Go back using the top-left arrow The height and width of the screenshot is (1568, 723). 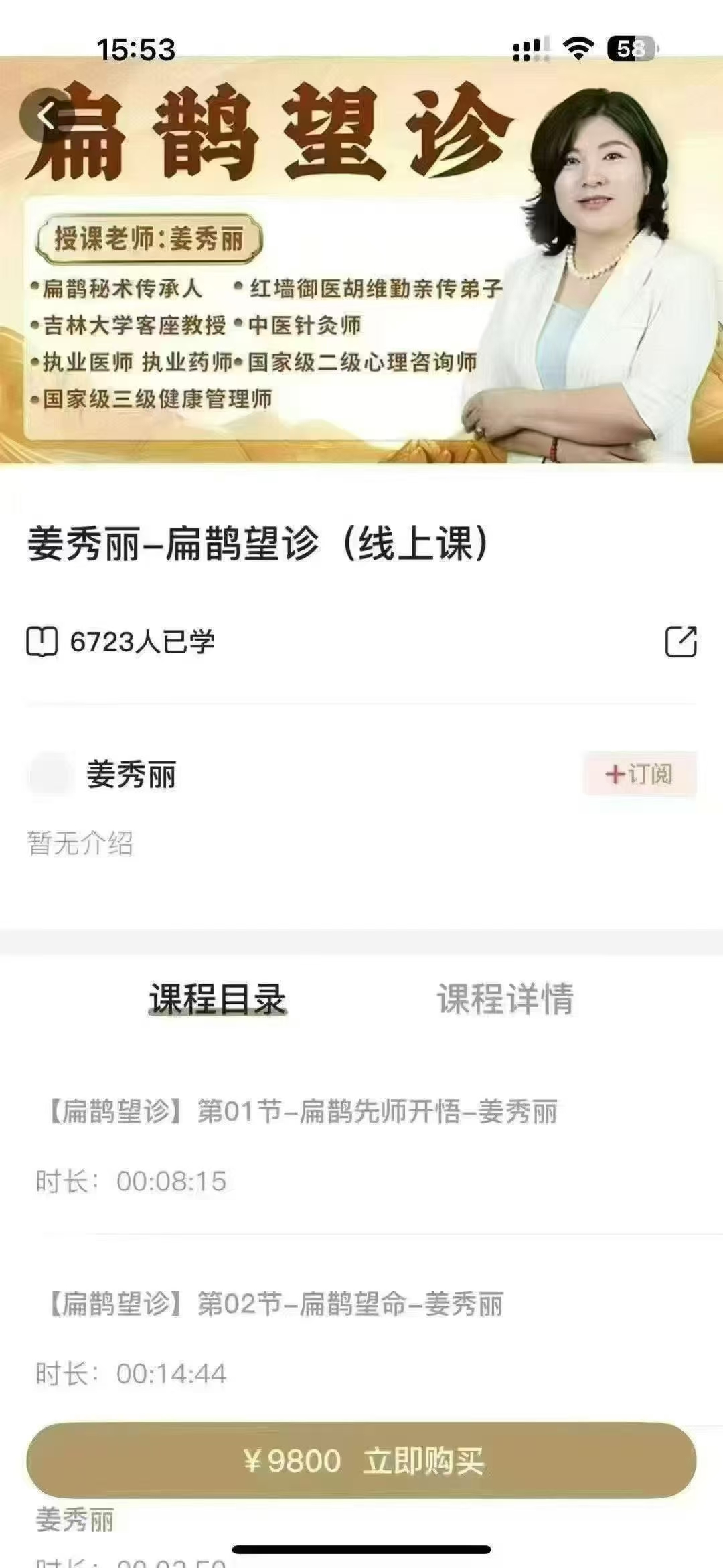(46, 116)
